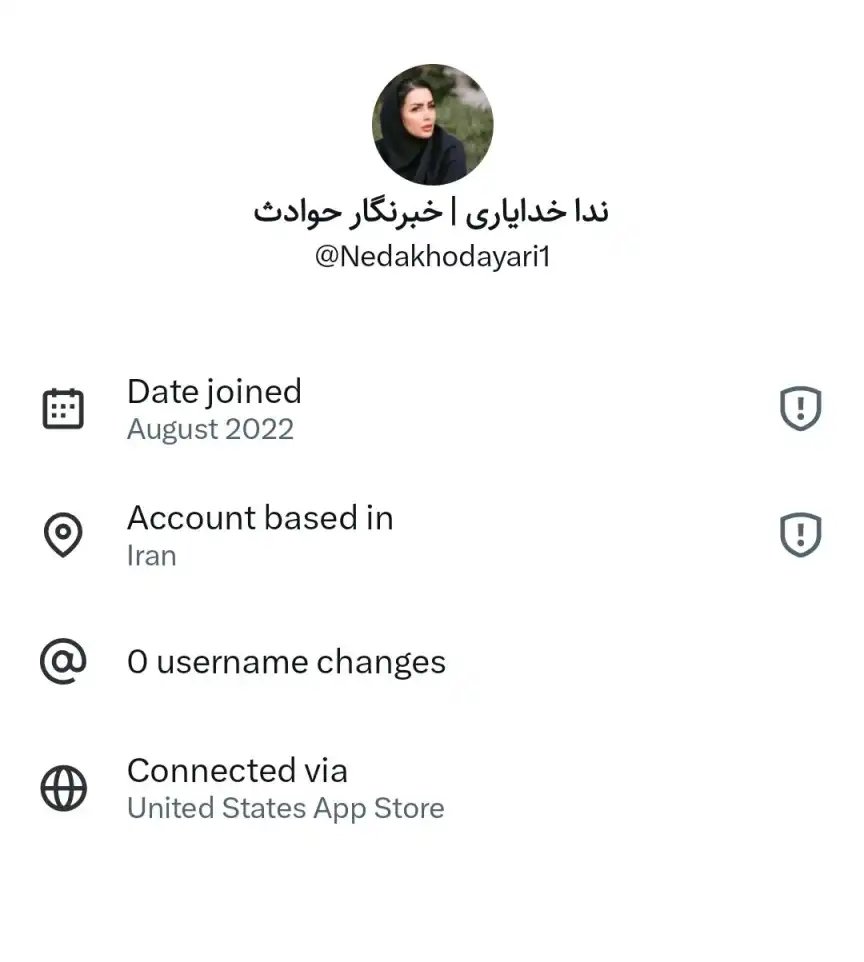
Task: Select the location pin icon next to Account based in
Action: pyautogui.click(x=64, y=536)
